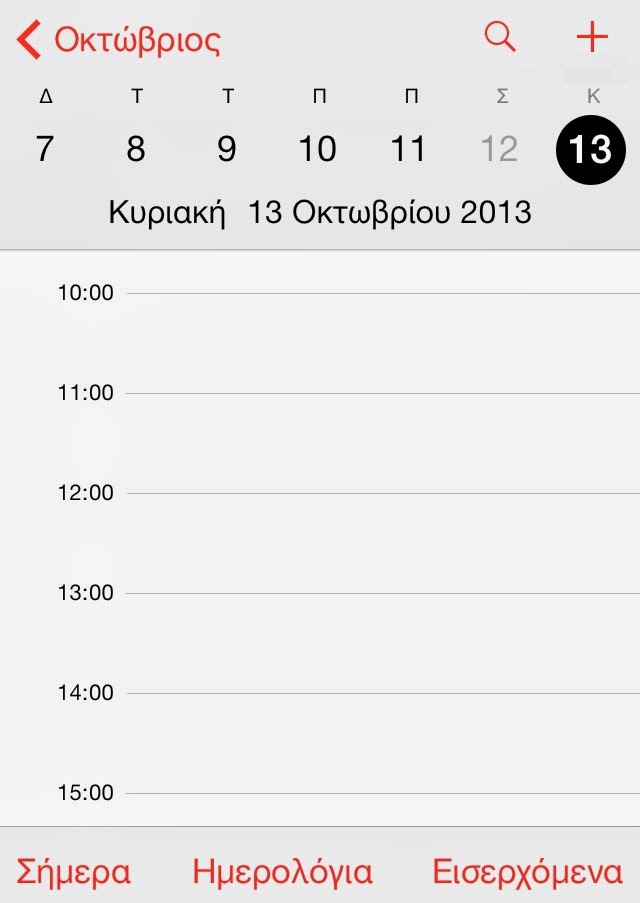Select day 9 in the week strip

[227, 149]
